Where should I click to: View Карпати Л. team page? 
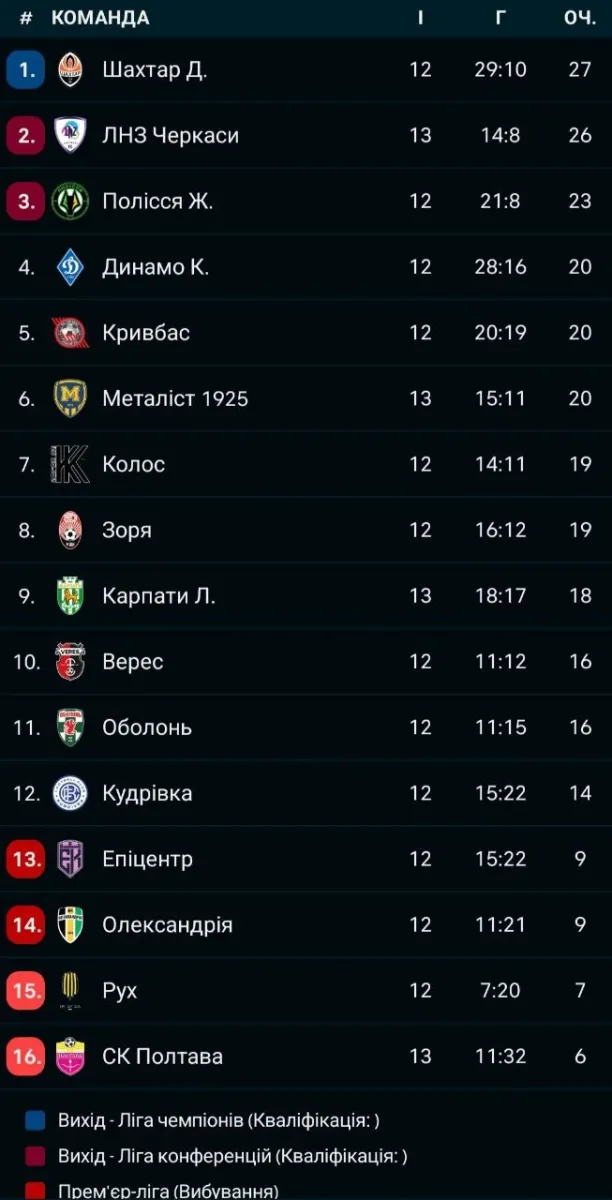[x=158, y=596]
